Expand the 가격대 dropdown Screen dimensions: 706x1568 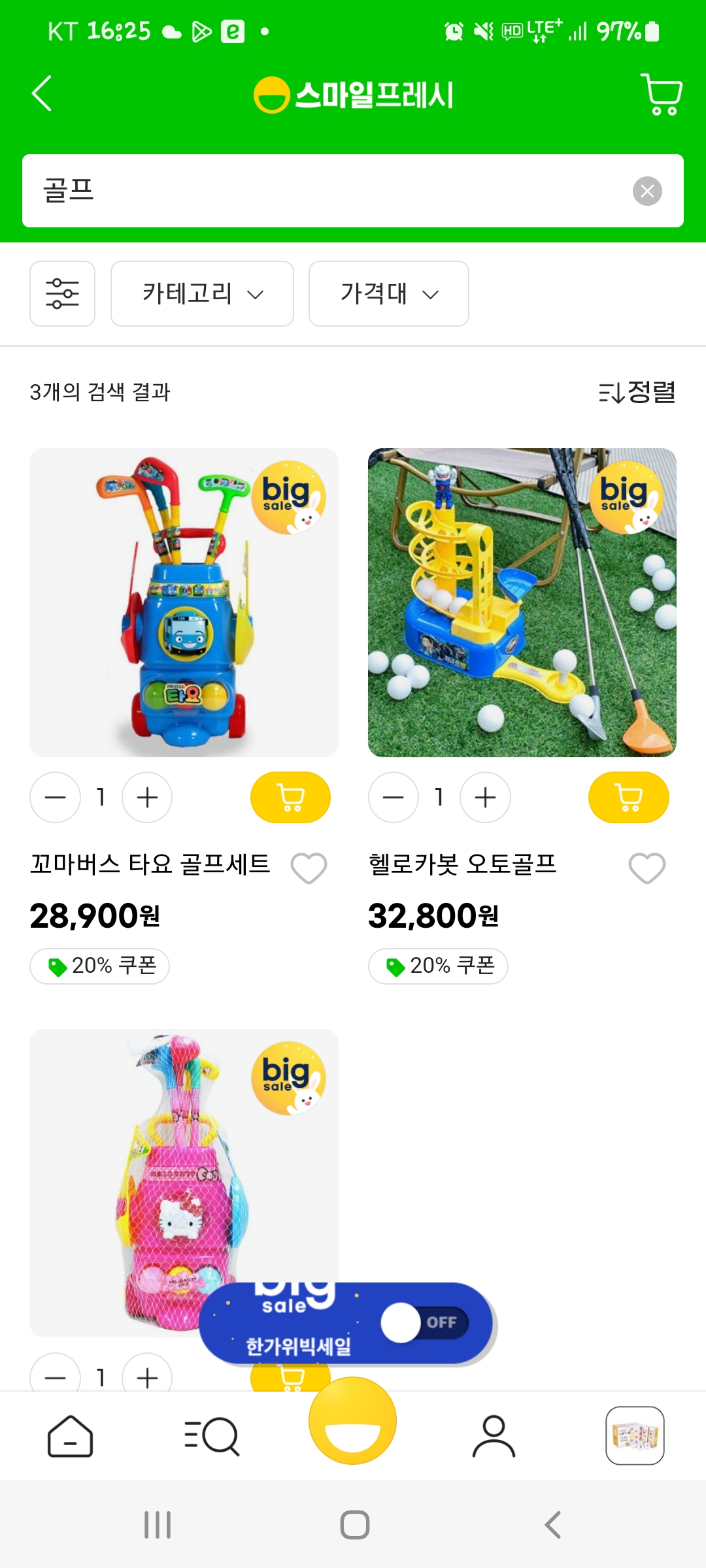[x=388, y=294]
